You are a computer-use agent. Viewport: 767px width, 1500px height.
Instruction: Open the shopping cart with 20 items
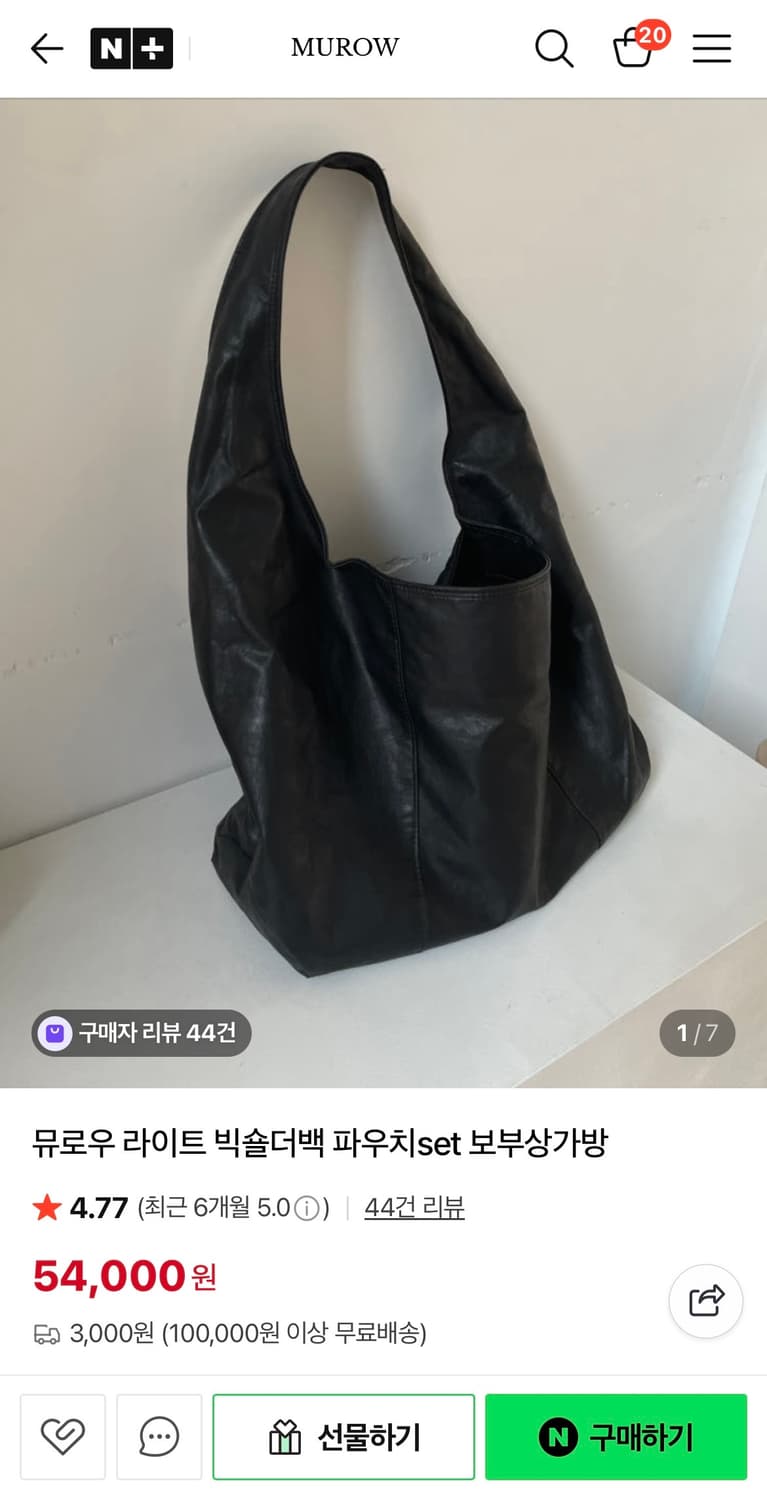(635, 48)
